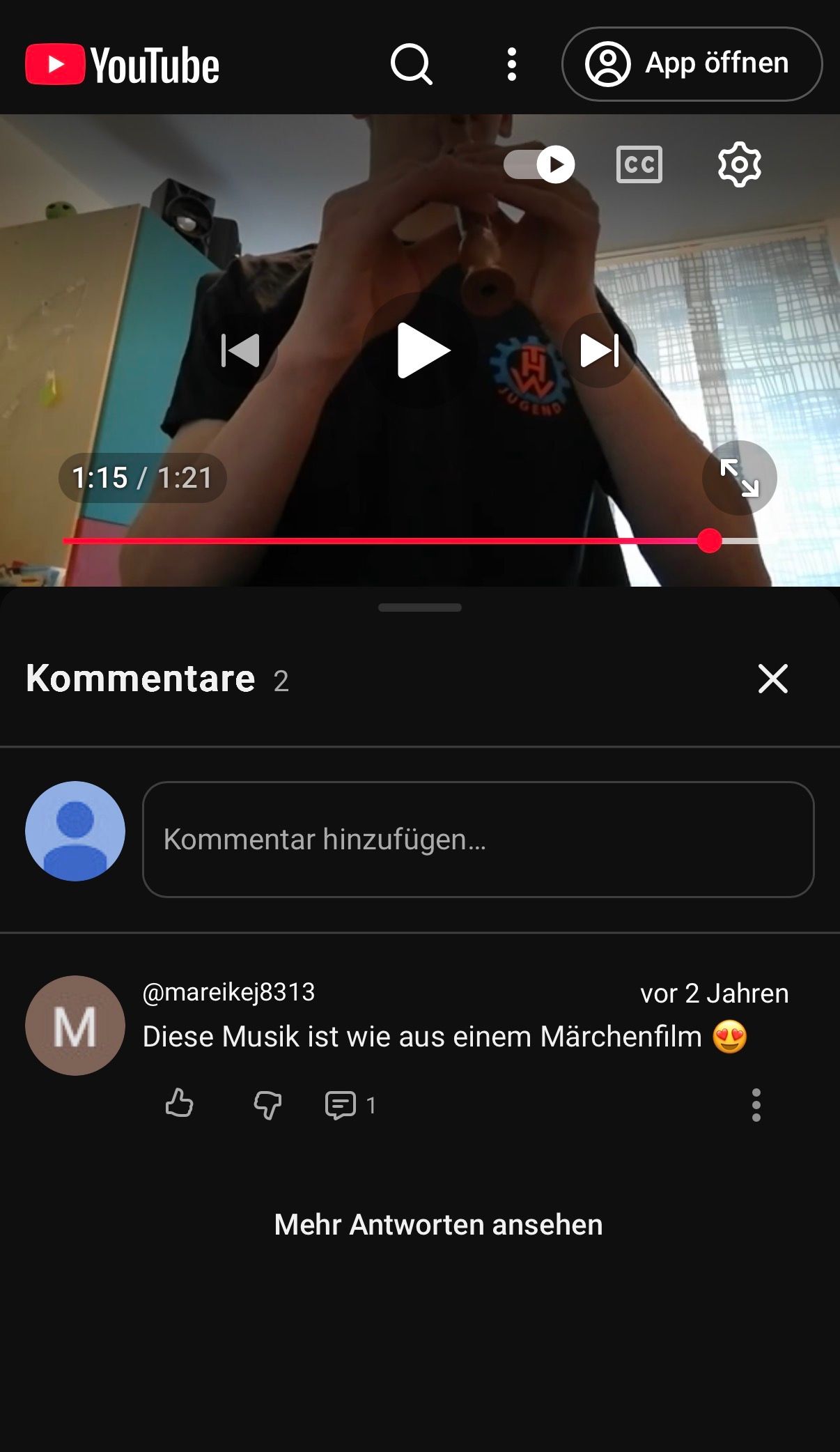Enter fullscreen mode
Viewport: 840px width, 1452px height.
tap(739, 478)
